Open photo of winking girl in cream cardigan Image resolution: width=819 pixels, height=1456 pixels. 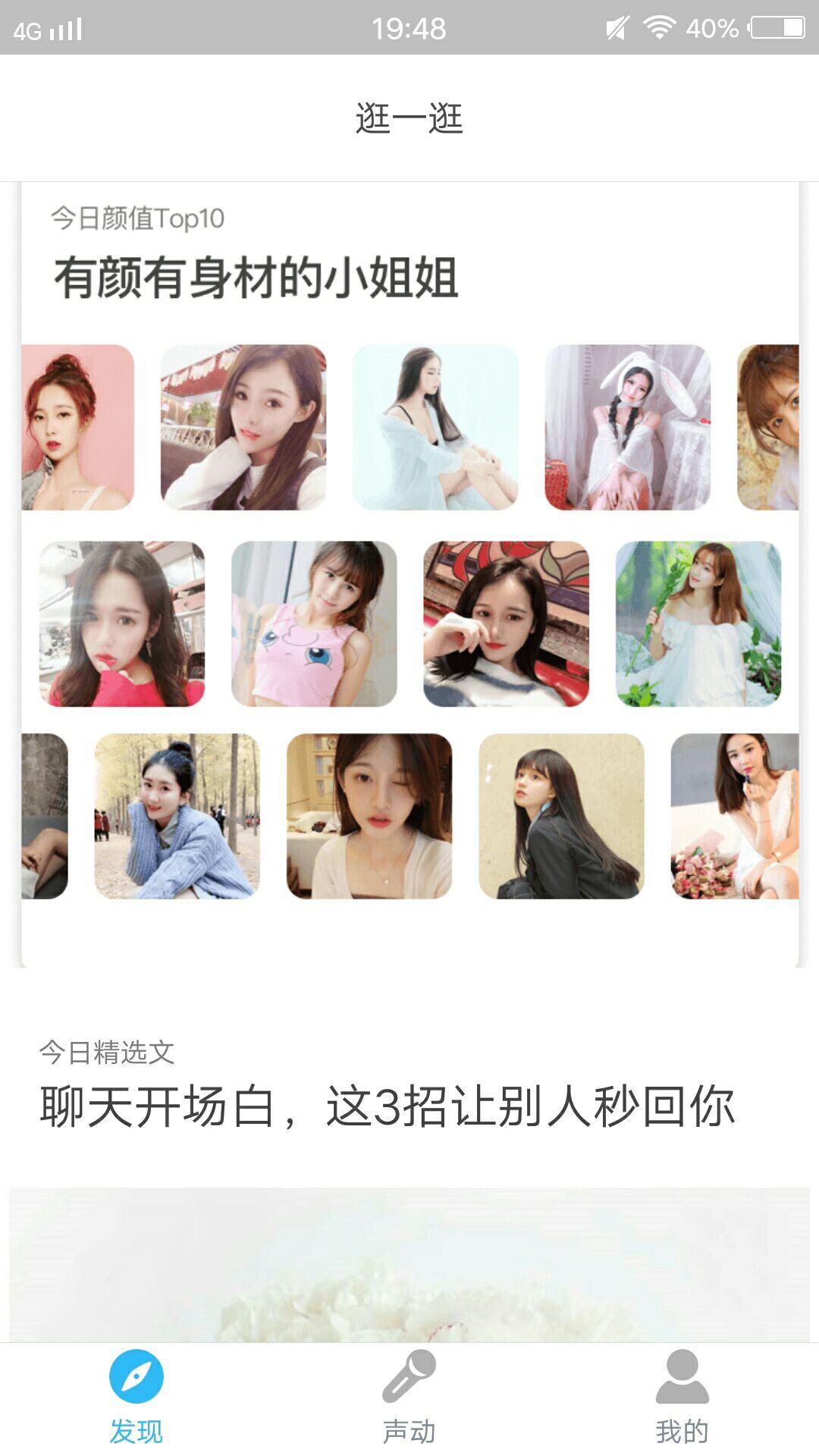point(369,816)
